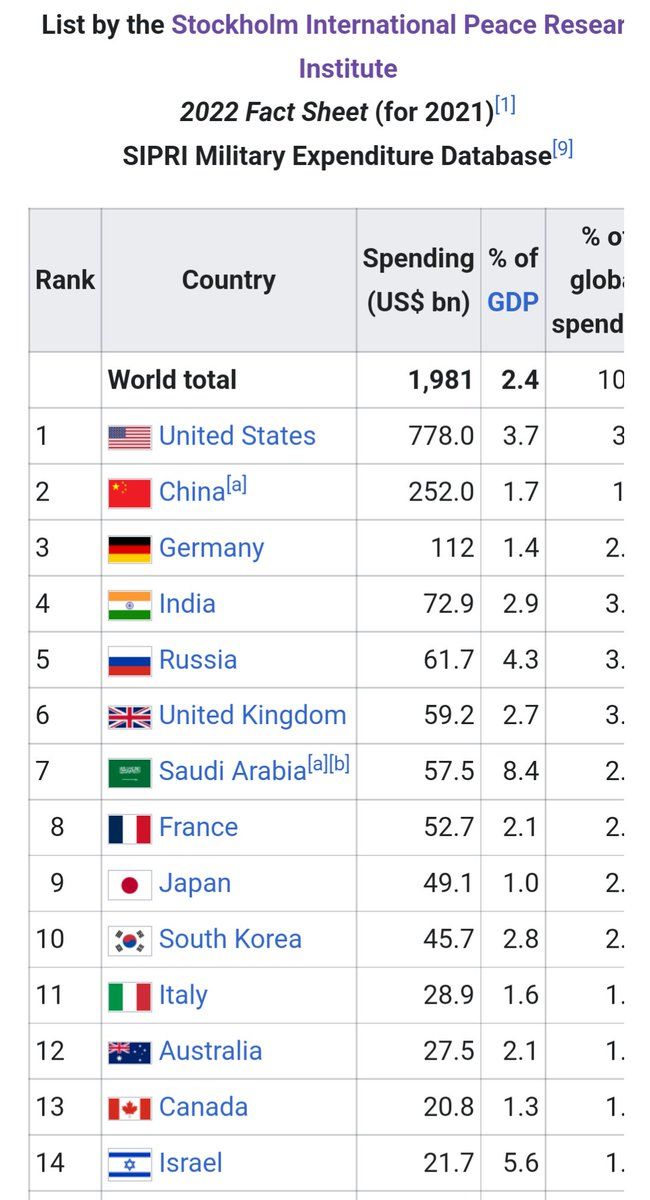This screenshot has width=650, height=1200.
Task: Open the Stockholm International Peace Research Institute link
Action: pos(397,25)
